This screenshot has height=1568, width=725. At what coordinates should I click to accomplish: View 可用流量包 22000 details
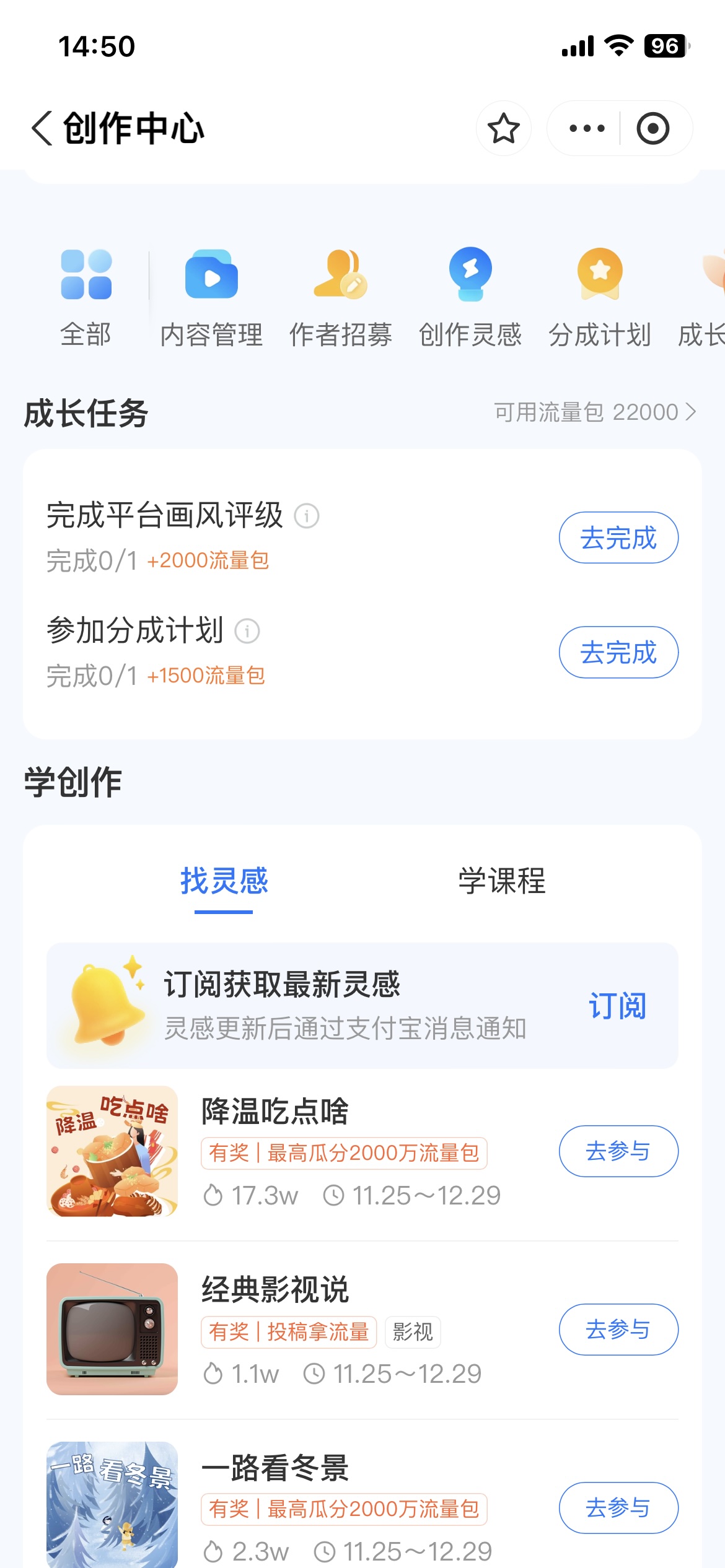coord(595,412)
